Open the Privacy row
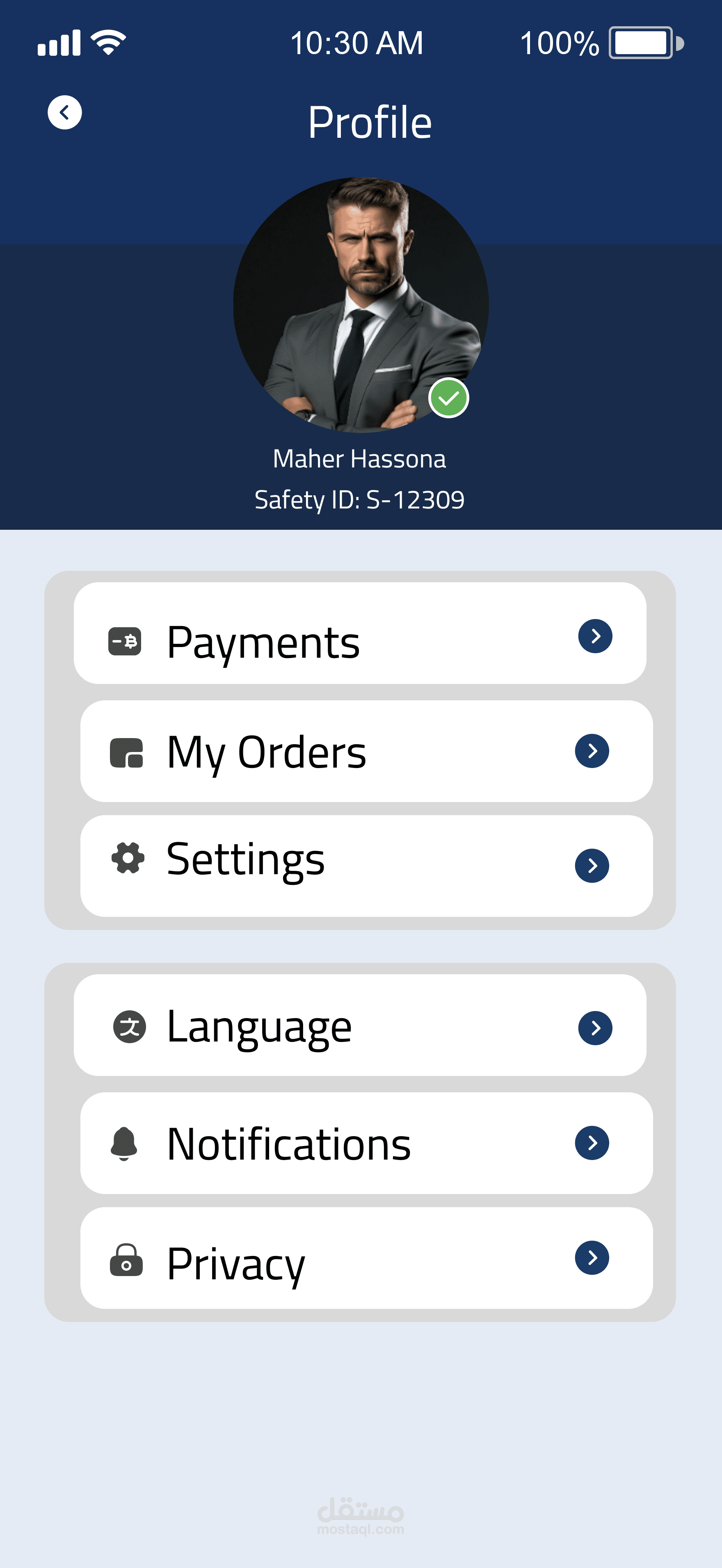This screenshot has height=1568, width=722. pyautogui.click(x=366, y=1258)
